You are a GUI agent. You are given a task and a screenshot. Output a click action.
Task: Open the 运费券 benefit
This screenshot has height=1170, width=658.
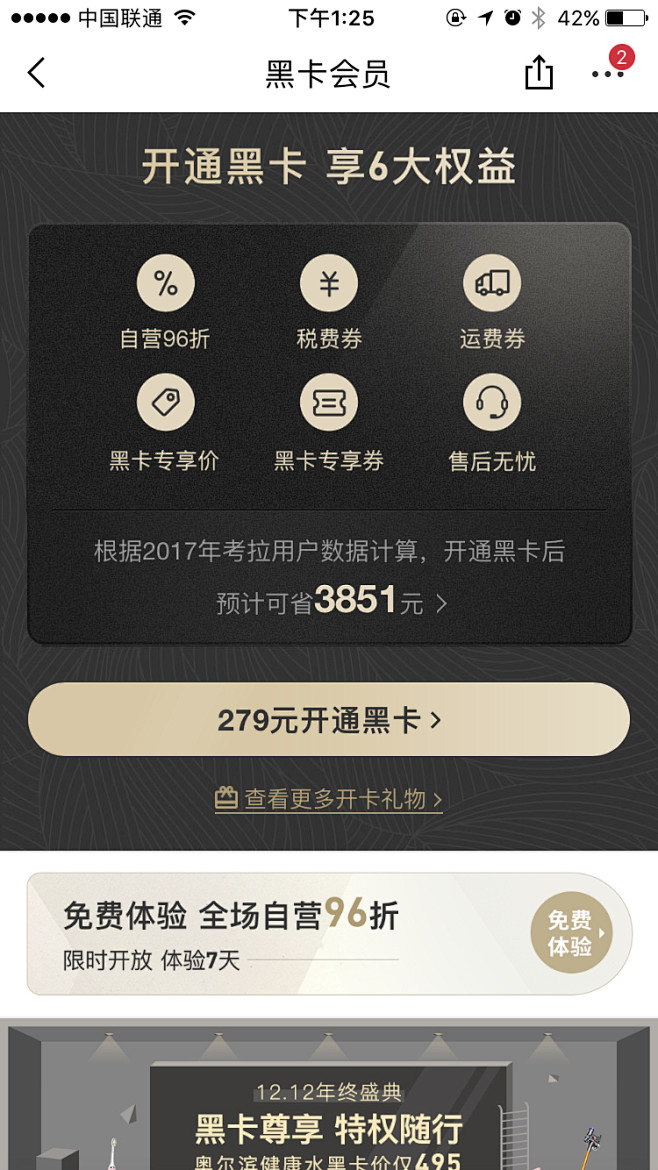(x=492, y=303)
